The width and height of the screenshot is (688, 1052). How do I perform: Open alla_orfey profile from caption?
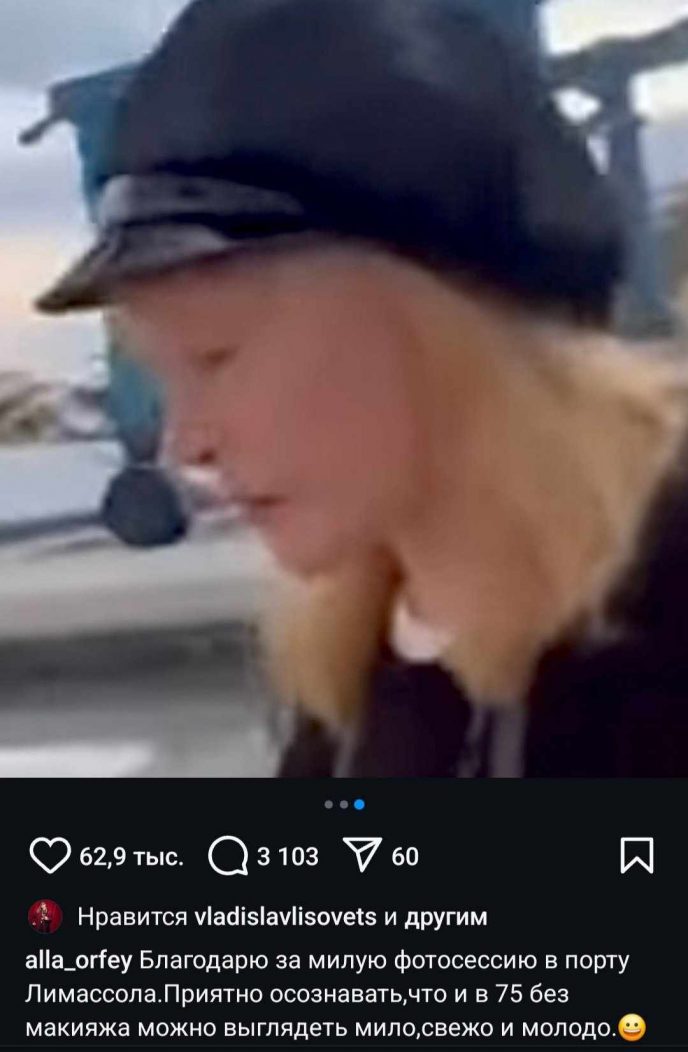[77, 962]
